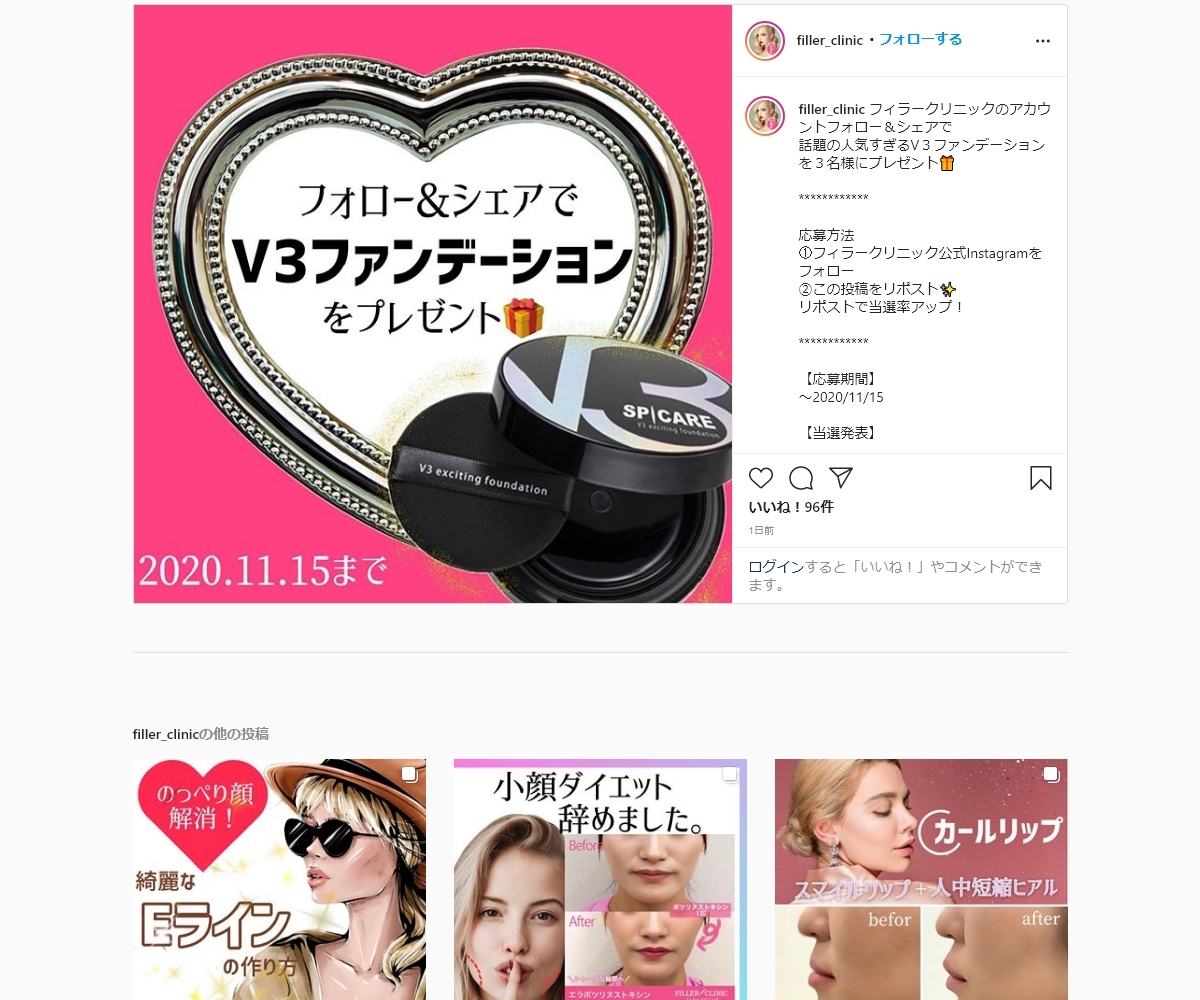Image resolution: width=1200 pixels, height=1000 pixels.
Task: Open the 小顔ダイエット辞めました post
Action: pyautogui.click(x=600, y=880)
